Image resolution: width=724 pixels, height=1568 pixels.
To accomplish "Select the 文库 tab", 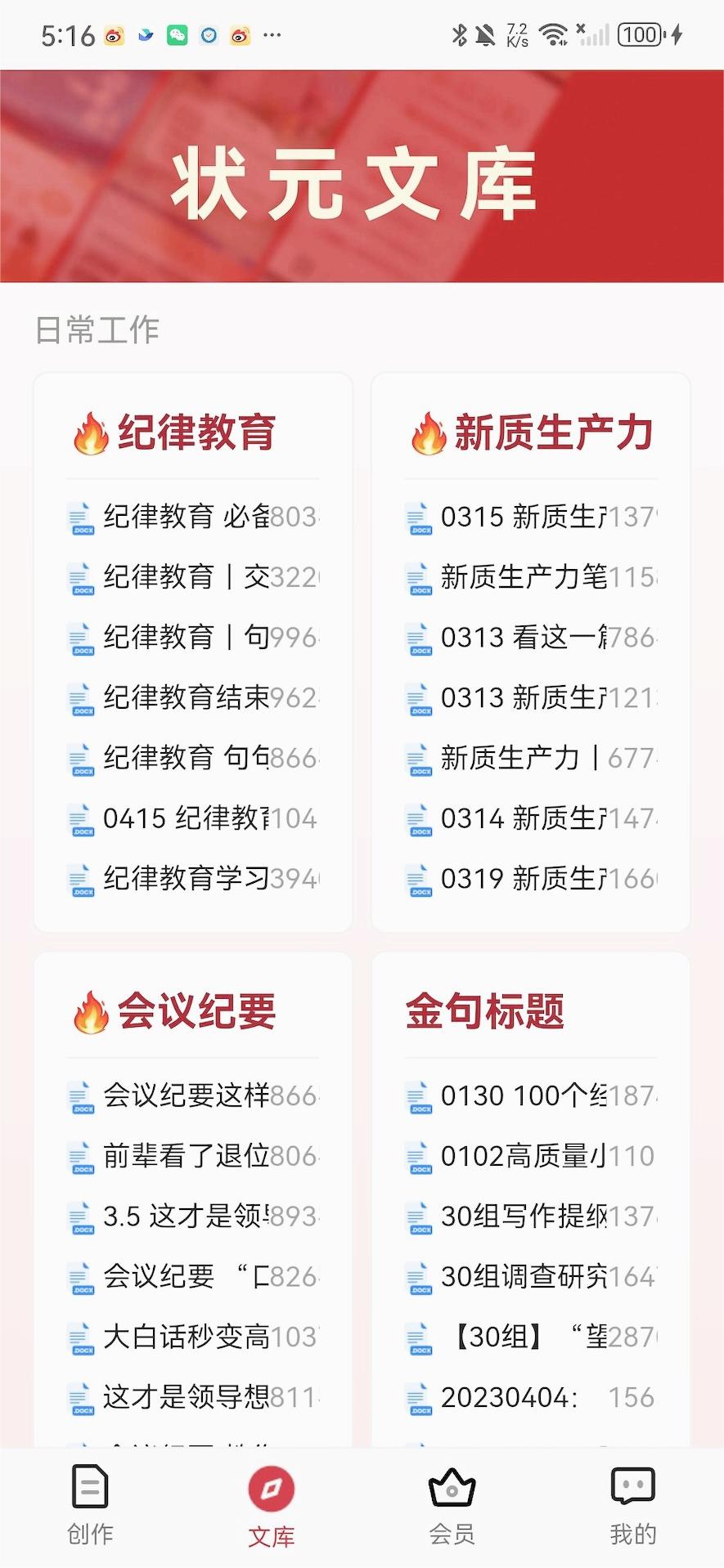I will tap(271, 1504).
